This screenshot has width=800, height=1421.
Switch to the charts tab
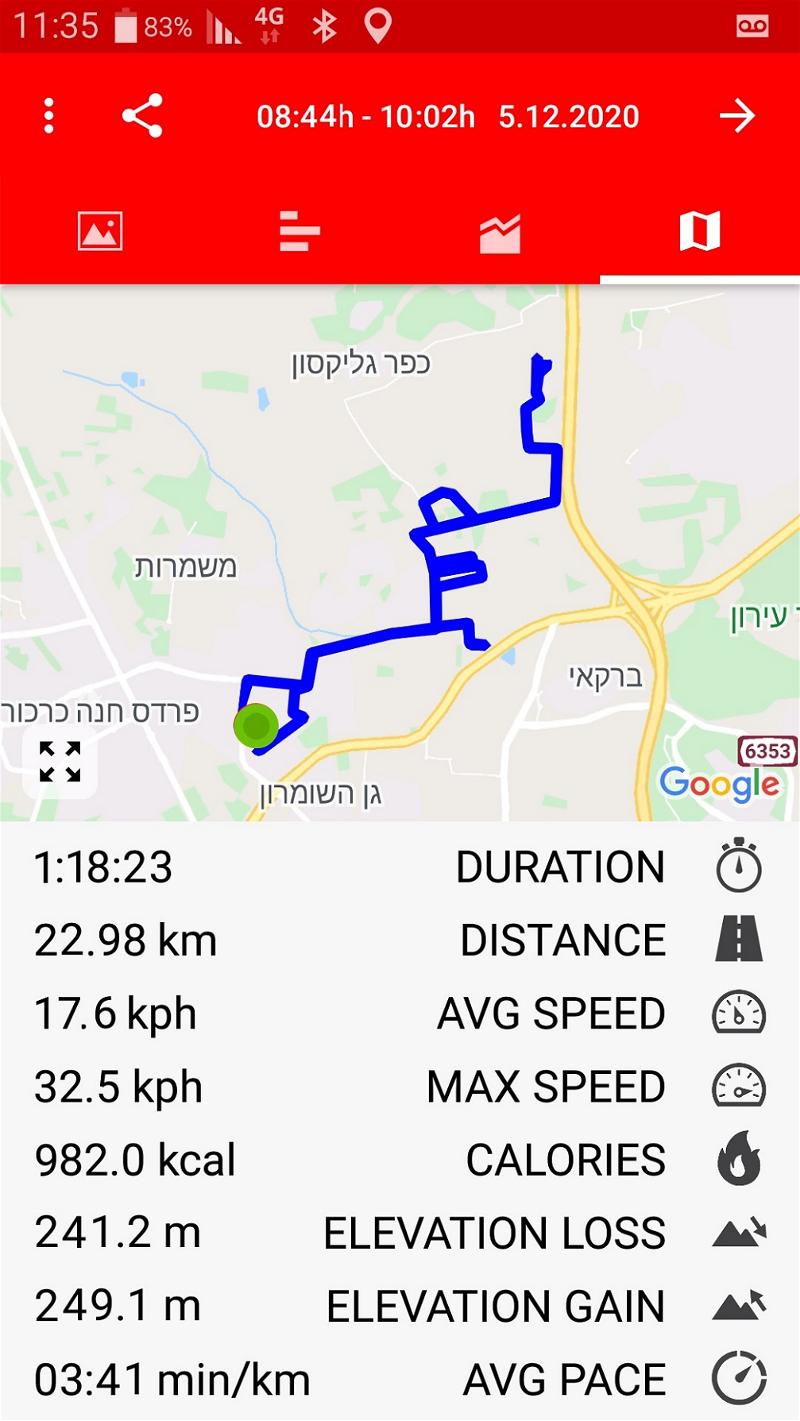click(500, 233)
